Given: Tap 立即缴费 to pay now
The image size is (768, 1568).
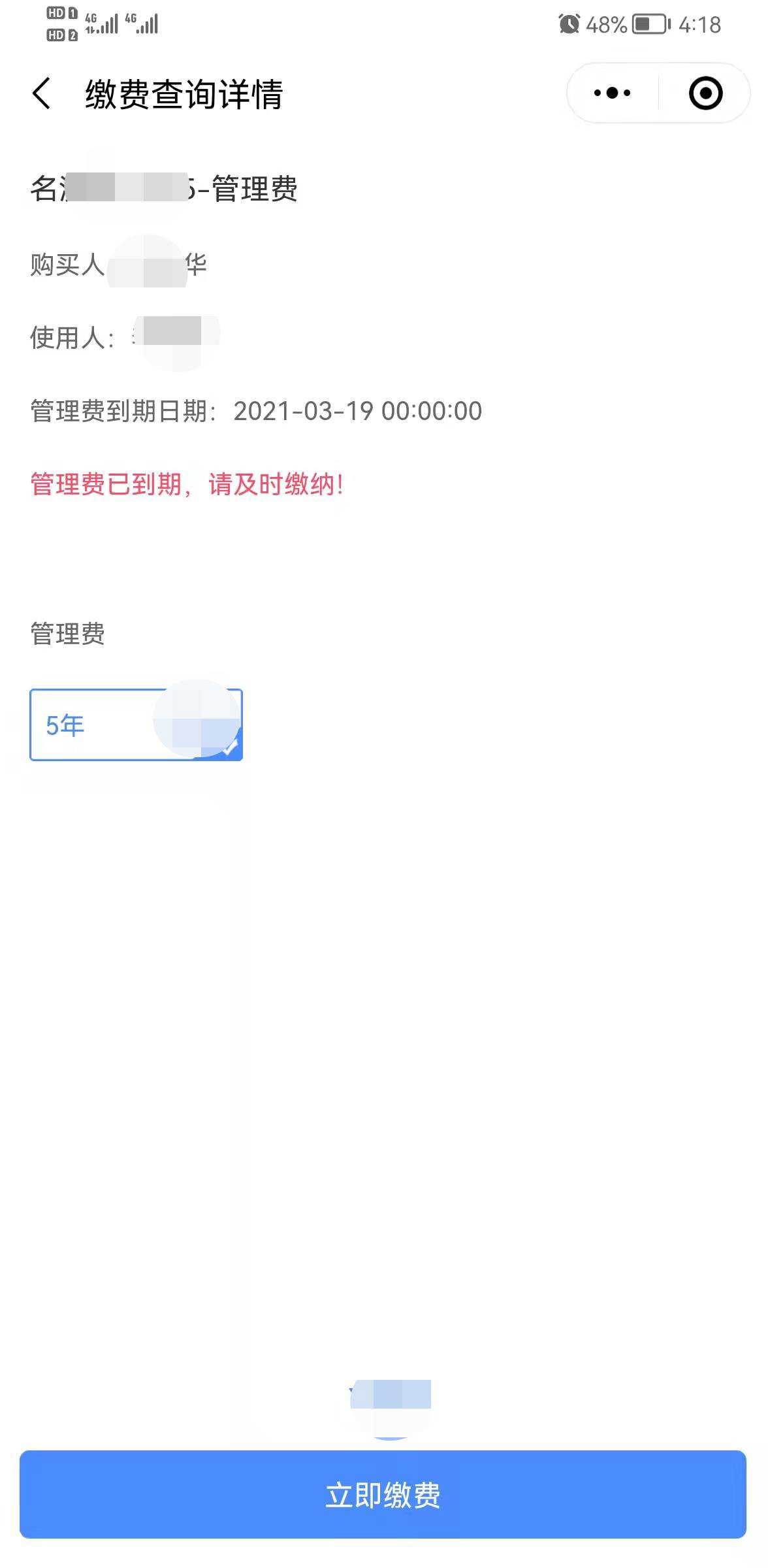Looking at the screenshot, I should coord(383,1494).
